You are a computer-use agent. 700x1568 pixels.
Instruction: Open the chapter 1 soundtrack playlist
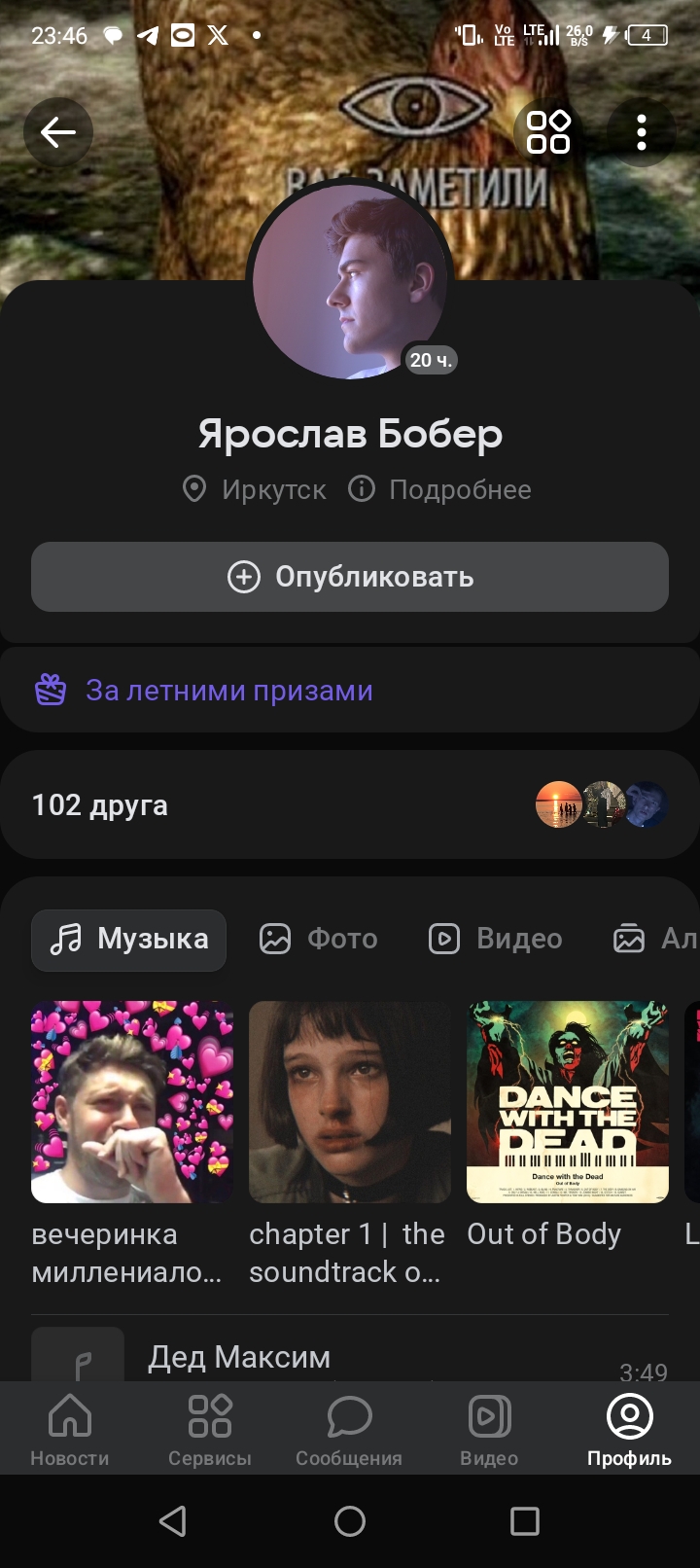tap(349, 1103)
